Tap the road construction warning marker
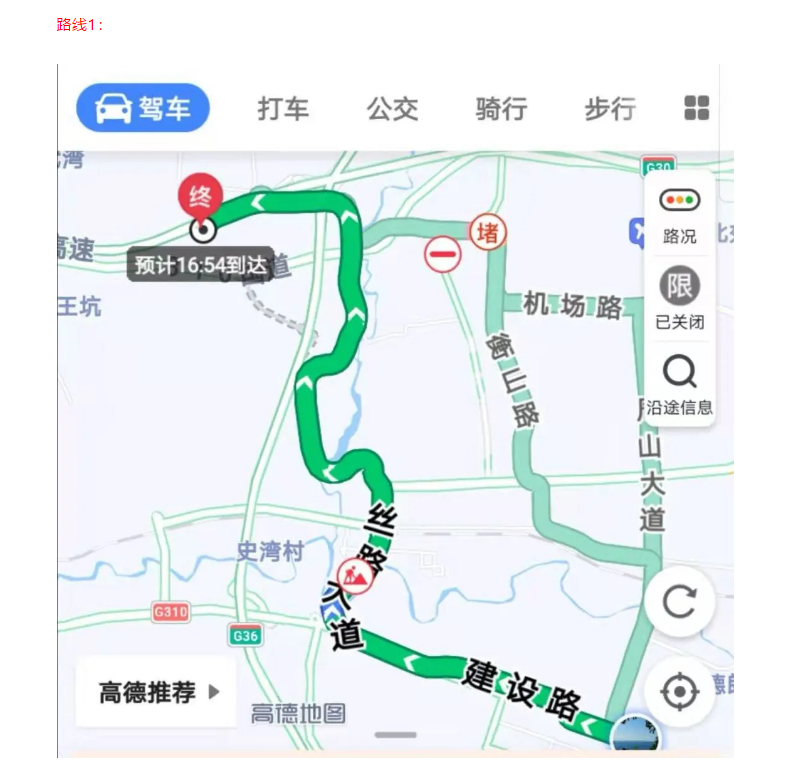Screen dimensions: 802x780 pyautogui.click(x=353, y=575)
